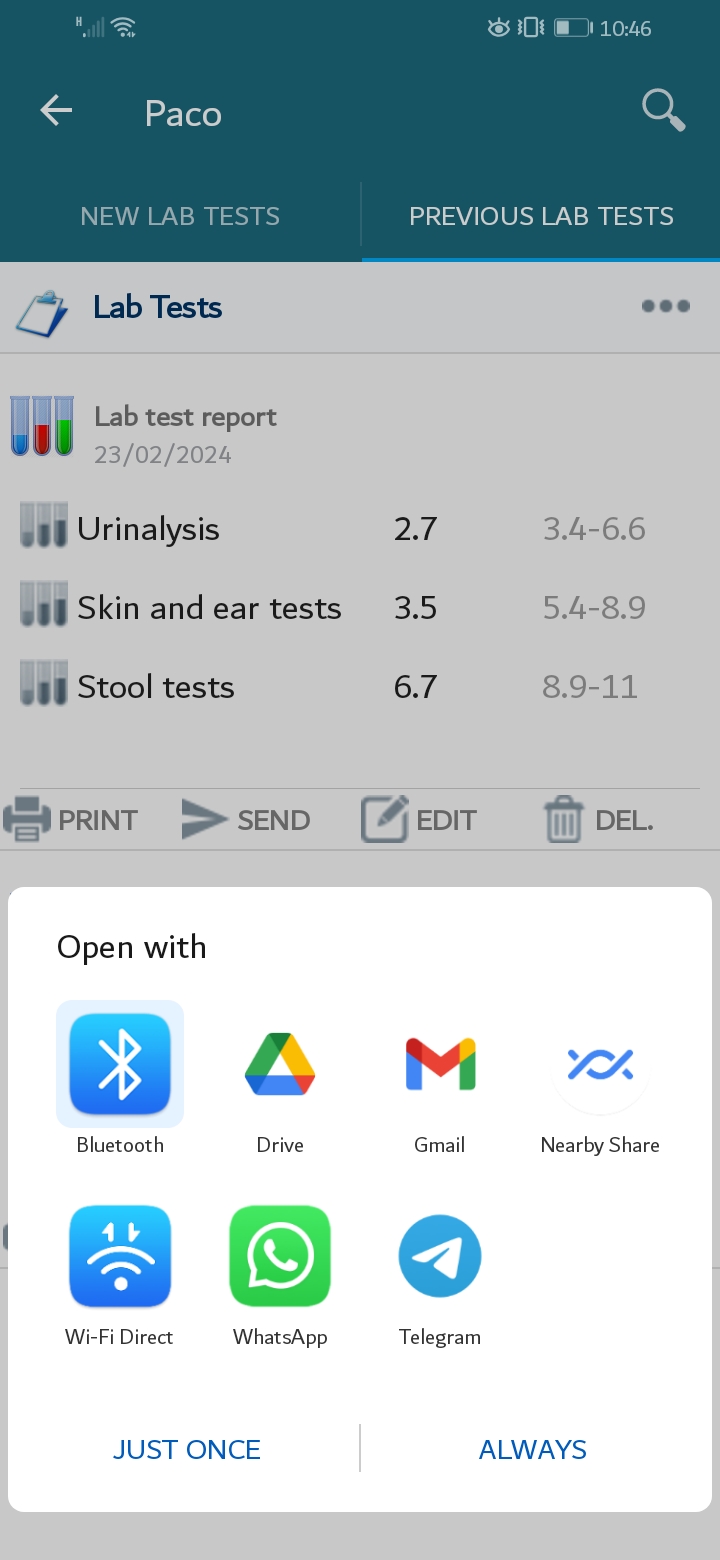Open the search magnifier icon
720x1560 pixels.
coord(664,110)
